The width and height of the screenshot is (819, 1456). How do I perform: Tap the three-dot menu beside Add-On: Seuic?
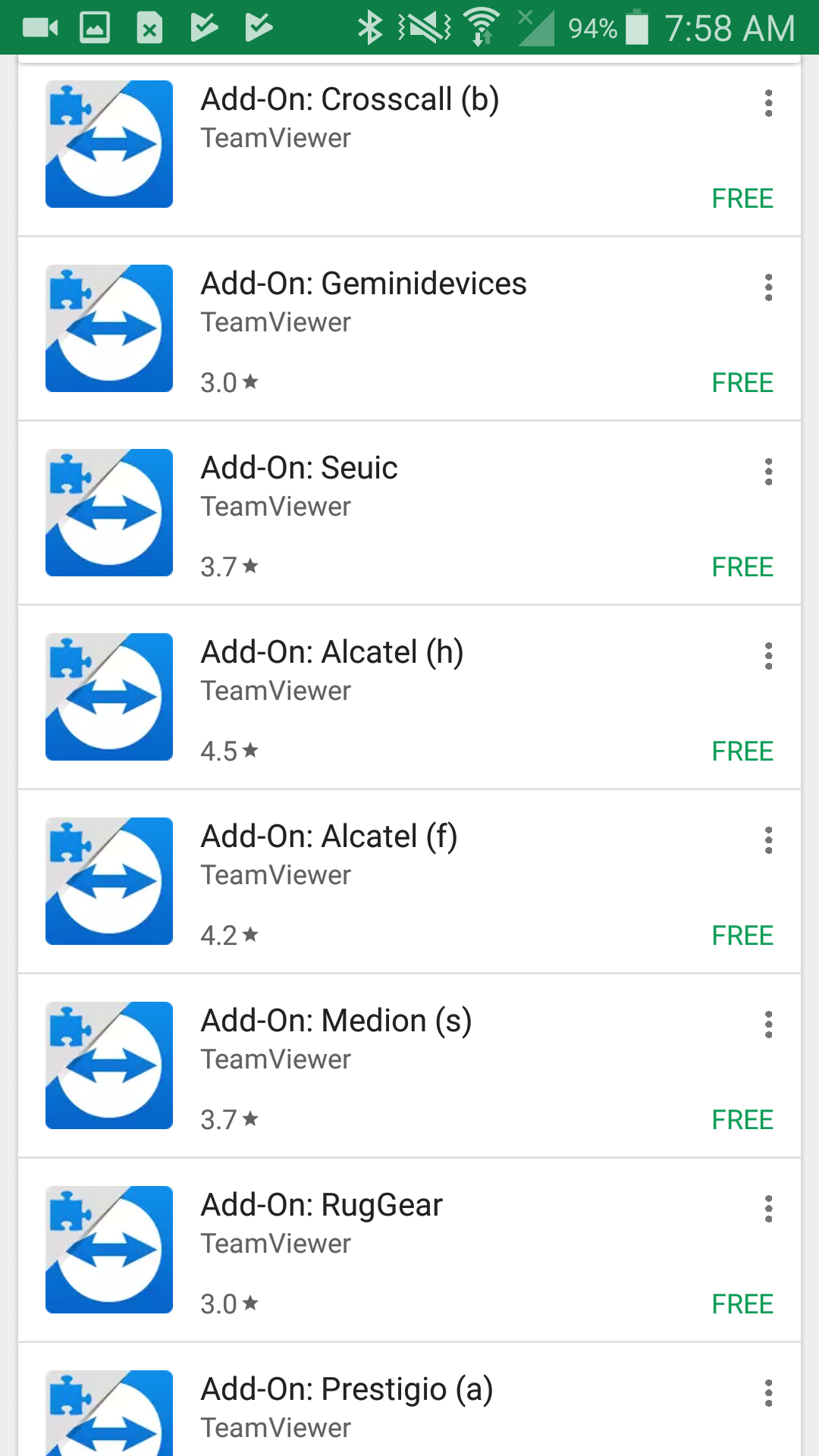(768, 472)
